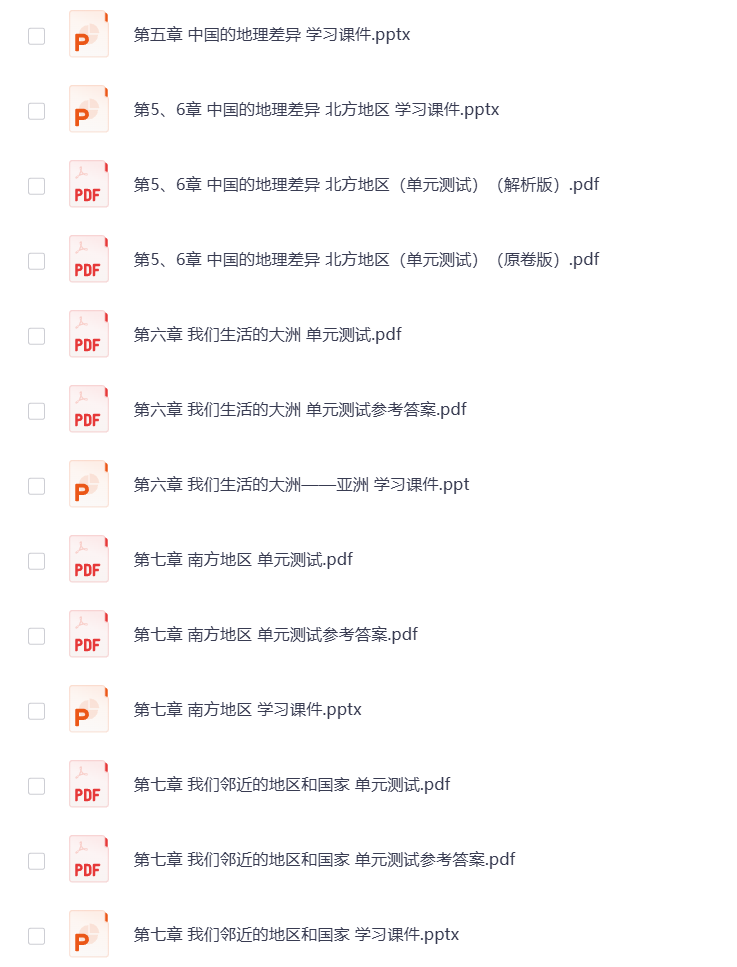Open 第5、6章 北方地区（单元测试）（原卷版）.pdf
The image size is (737, 967).
pos(366,258)
